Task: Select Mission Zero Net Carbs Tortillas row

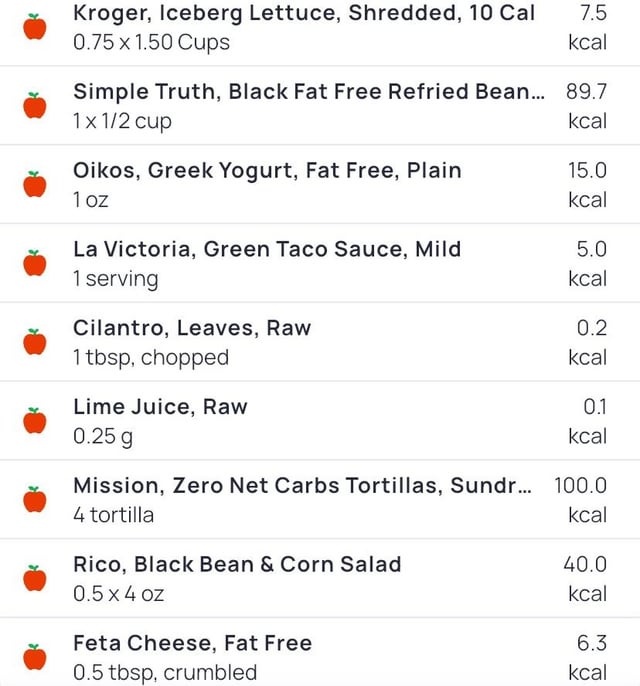Action: pos(320,499)
